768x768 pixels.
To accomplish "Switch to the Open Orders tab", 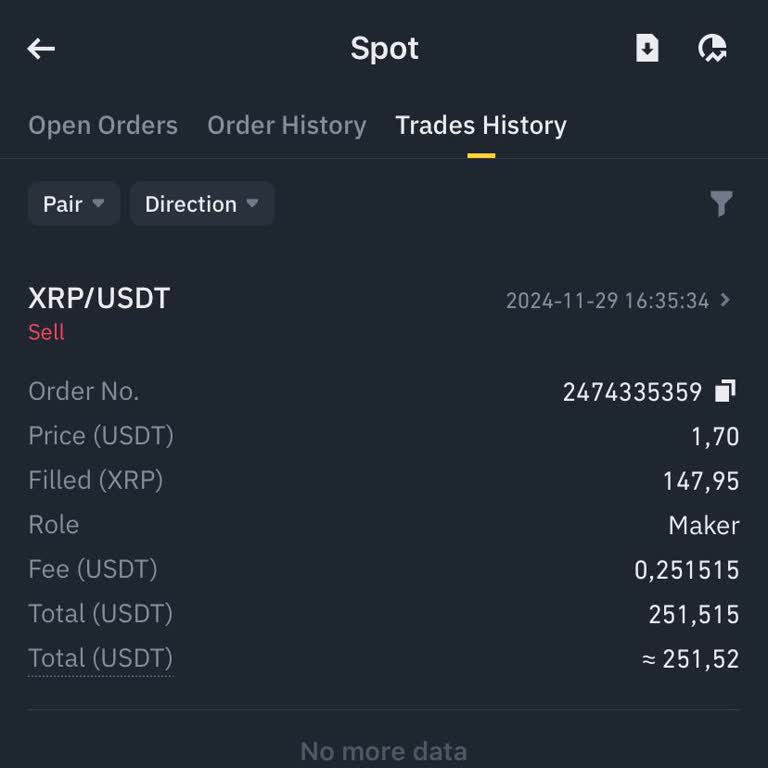I will [x=103, y=125].
